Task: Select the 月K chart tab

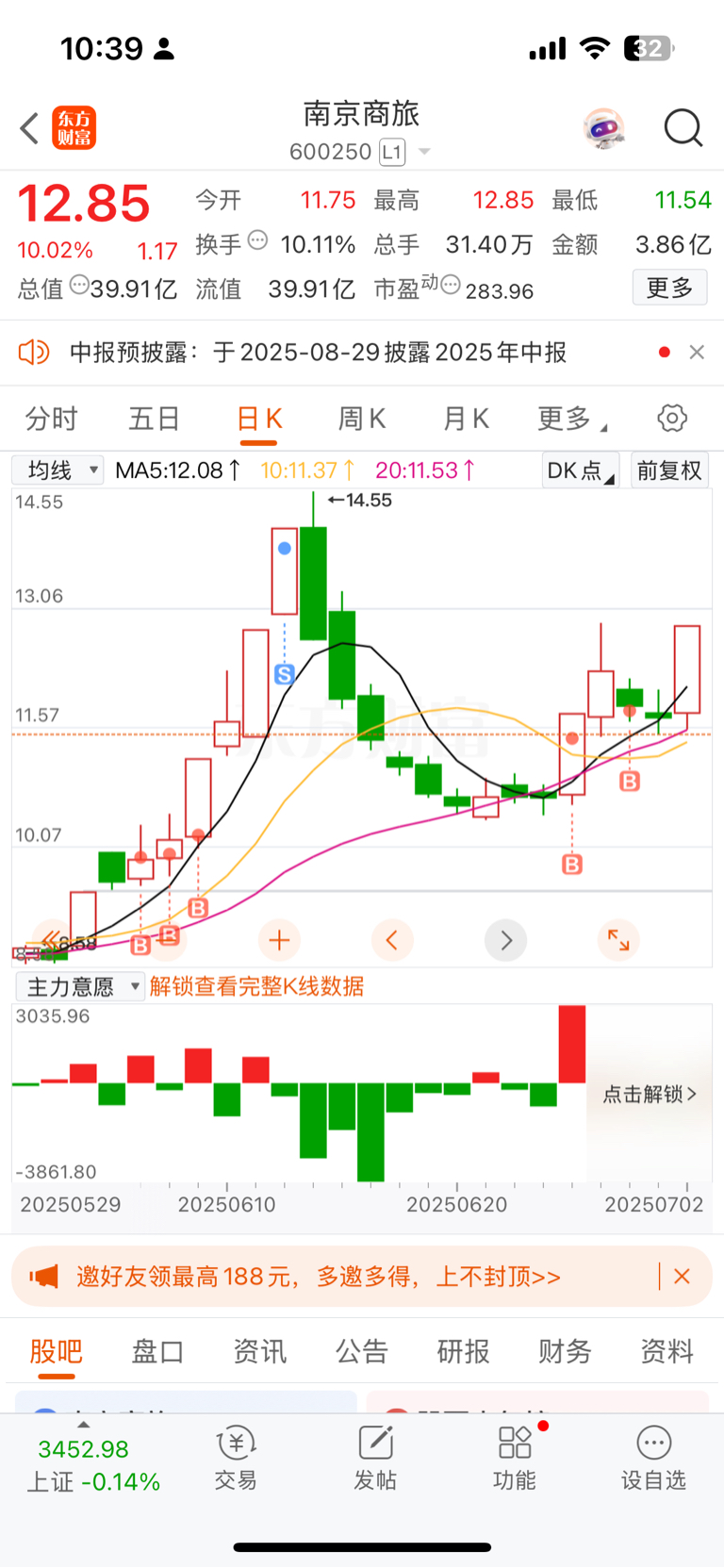Action: pos(466,418)
